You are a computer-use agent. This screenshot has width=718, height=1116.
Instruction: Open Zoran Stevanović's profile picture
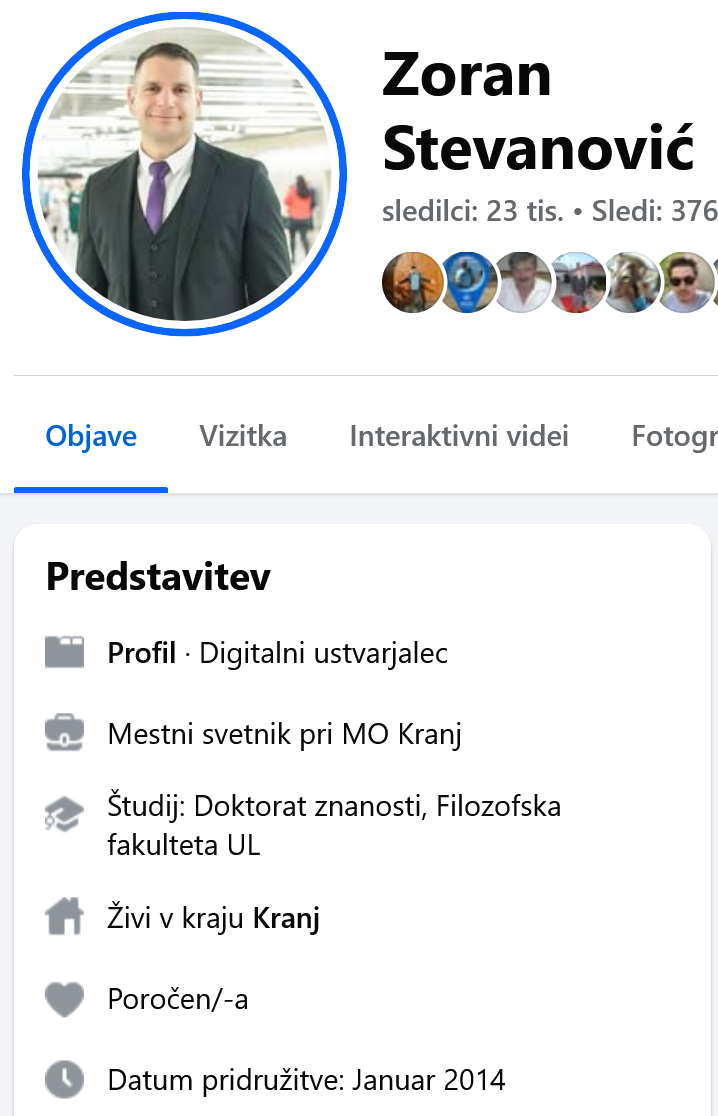click(x=184, y=174)
